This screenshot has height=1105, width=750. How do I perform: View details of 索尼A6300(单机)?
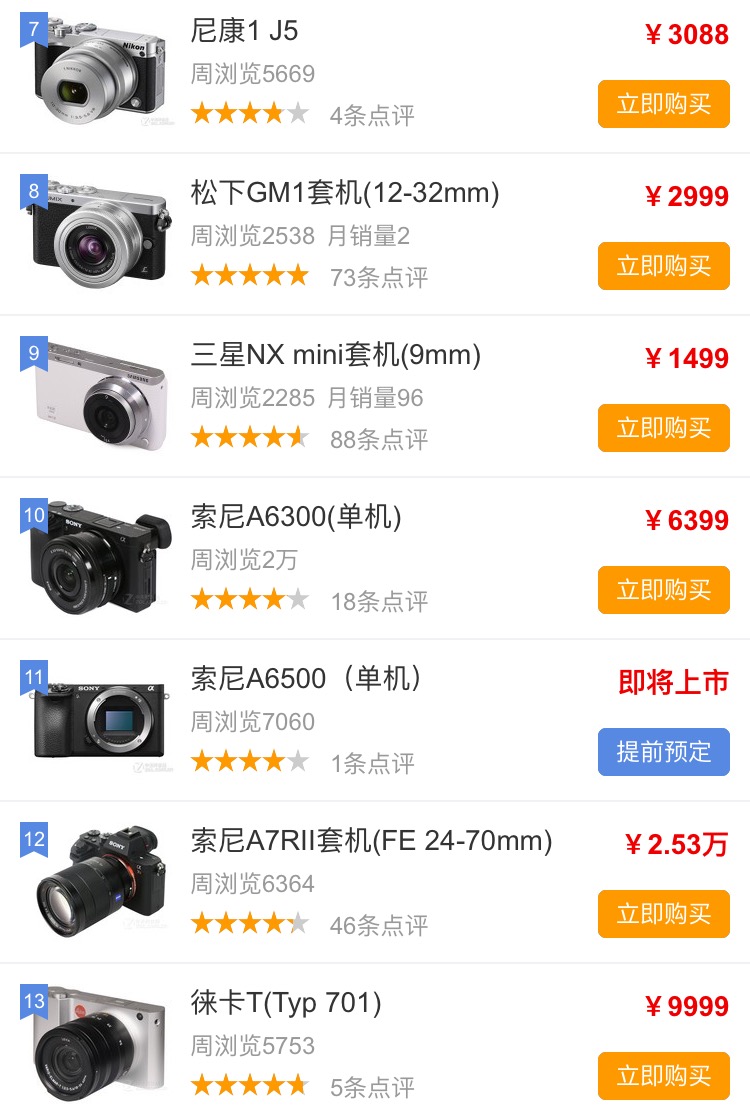click(x=296, y=516)
